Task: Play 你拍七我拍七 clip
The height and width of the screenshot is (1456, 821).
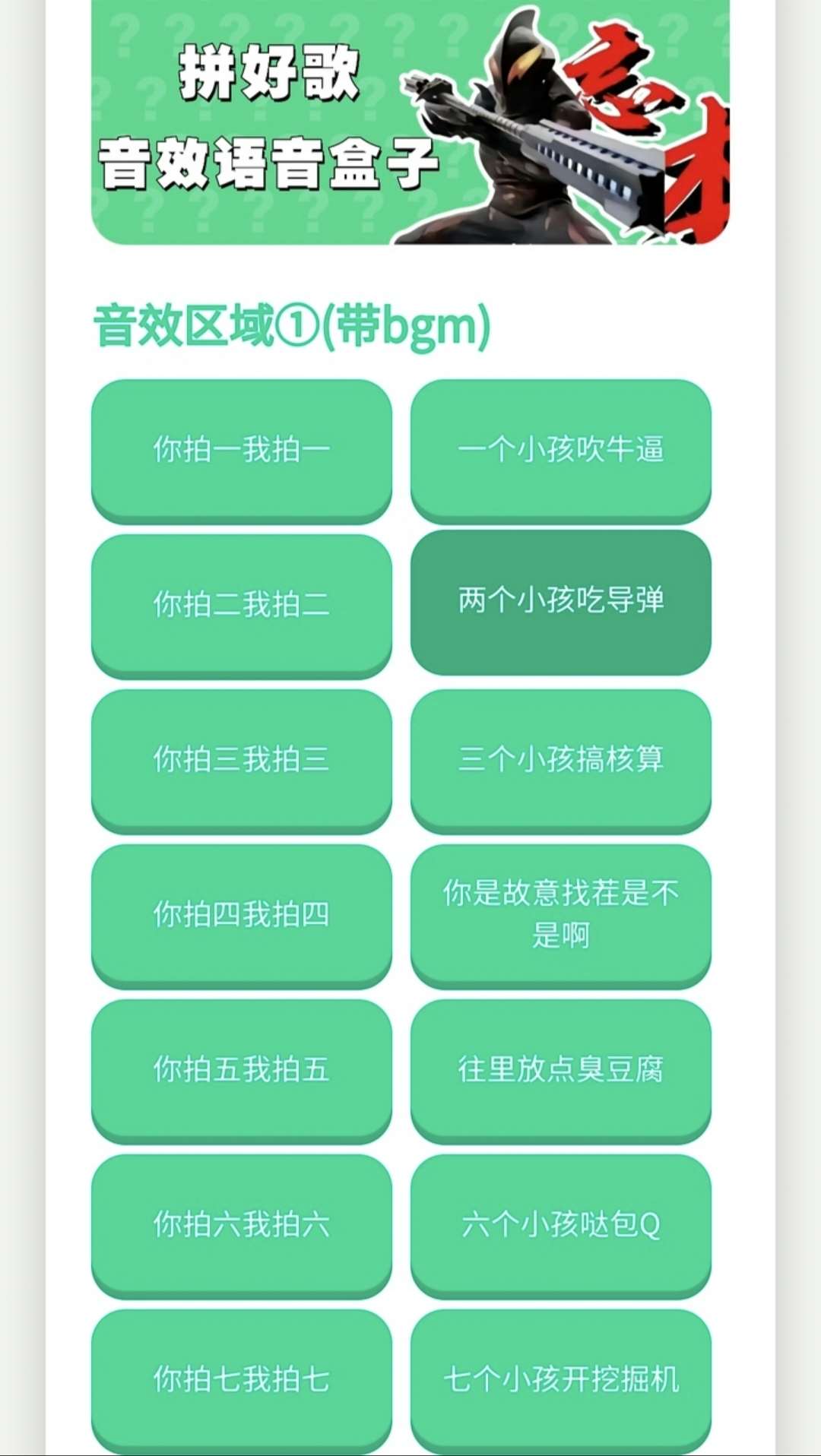Action: (242, 1379)
